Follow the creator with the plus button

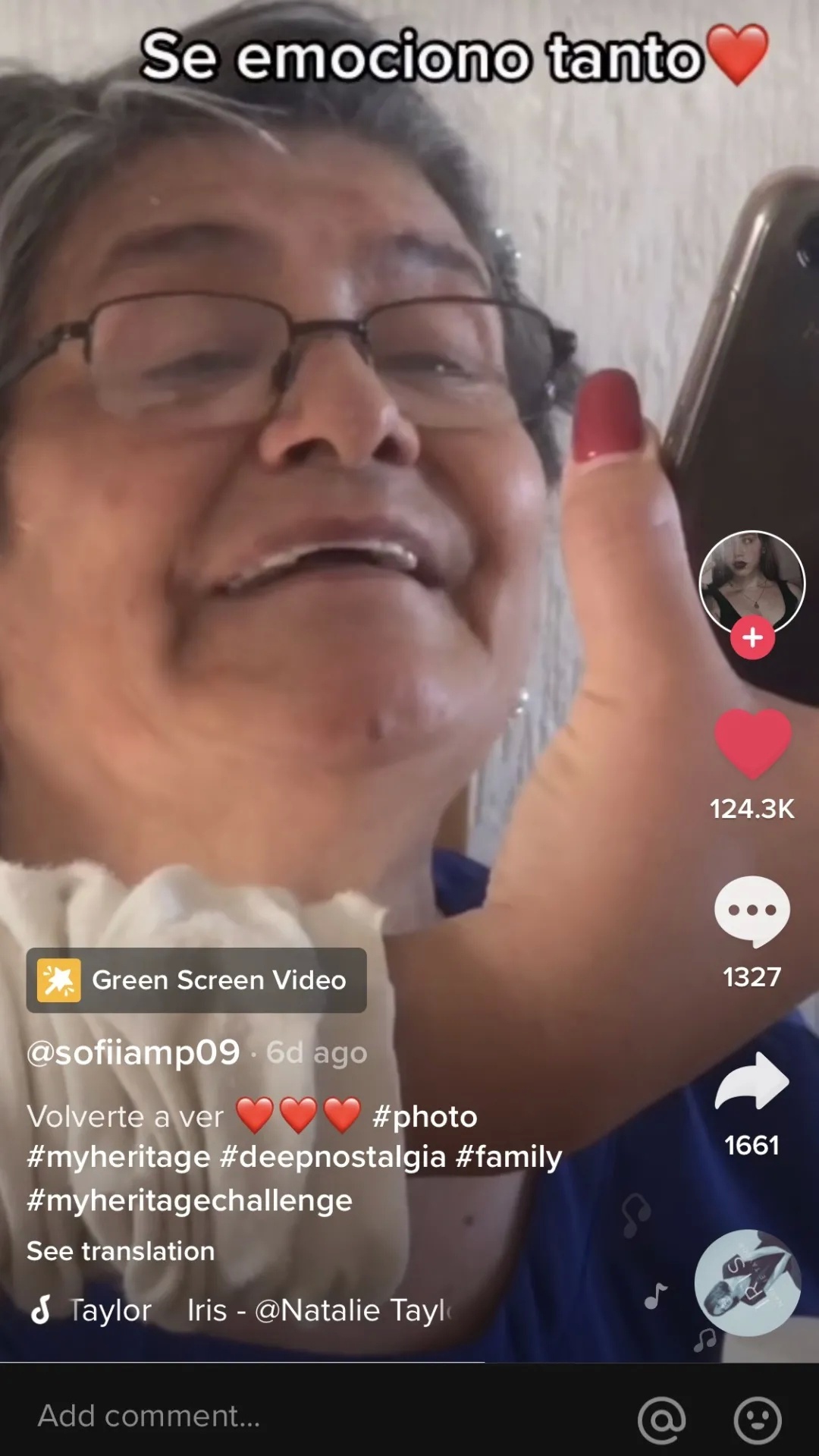[752, 637]
